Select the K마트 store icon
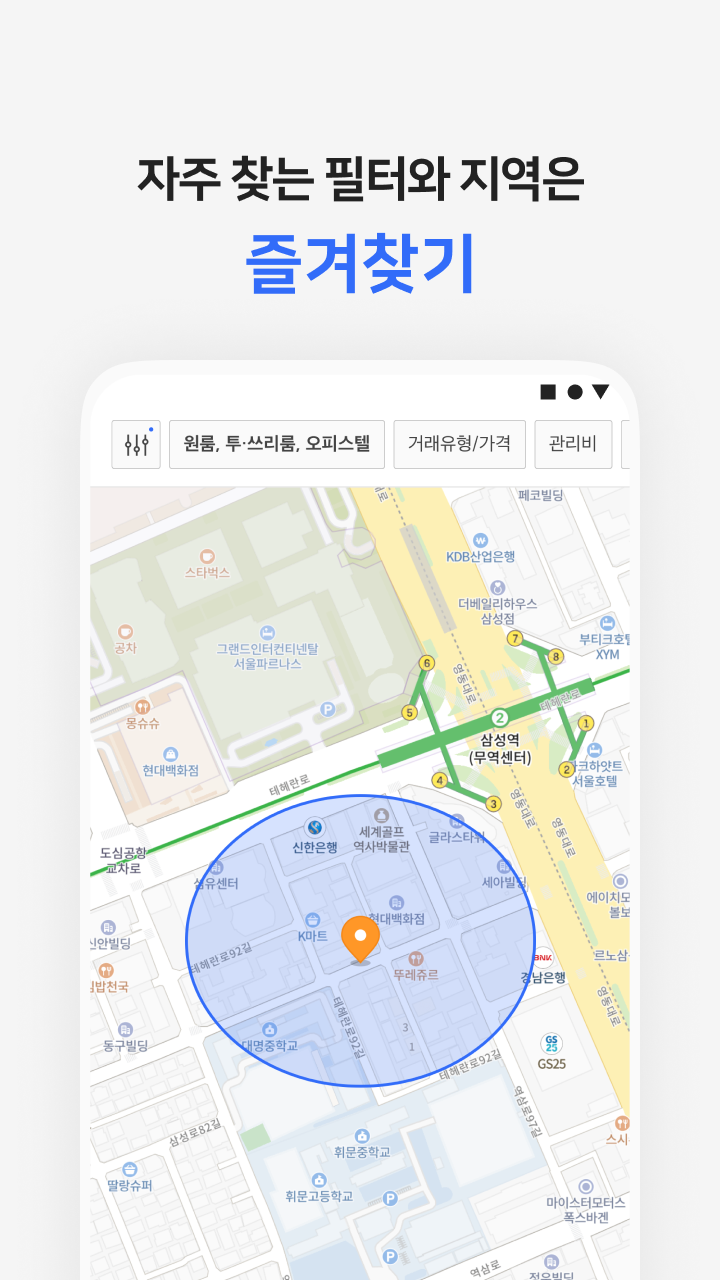 [312, 918]
